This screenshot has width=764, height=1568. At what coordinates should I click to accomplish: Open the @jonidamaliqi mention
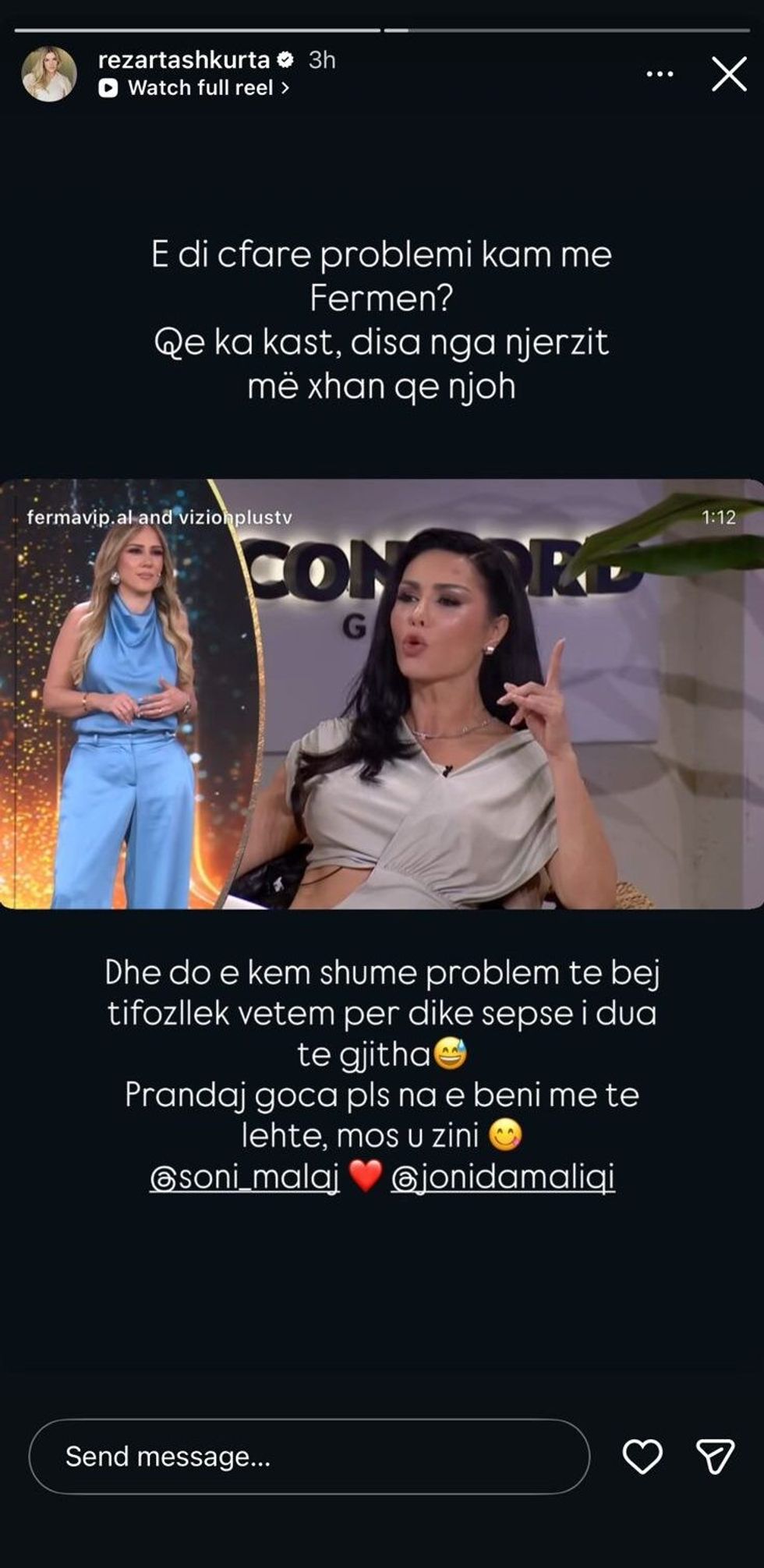(x=503, y=1177)
